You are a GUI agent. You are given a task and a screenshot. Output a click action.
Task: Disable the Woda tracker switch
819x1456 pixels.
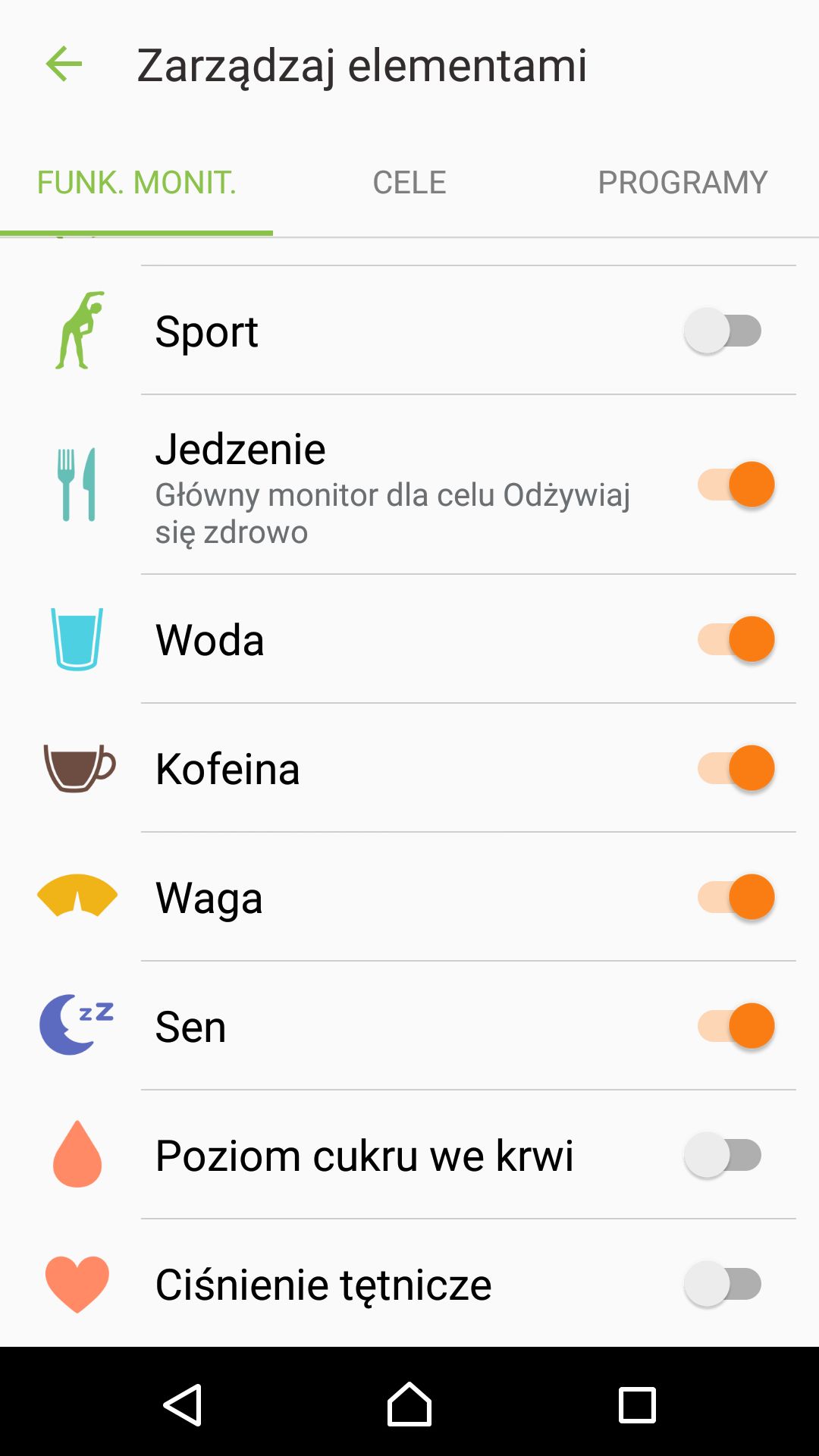tap(736, 639)
